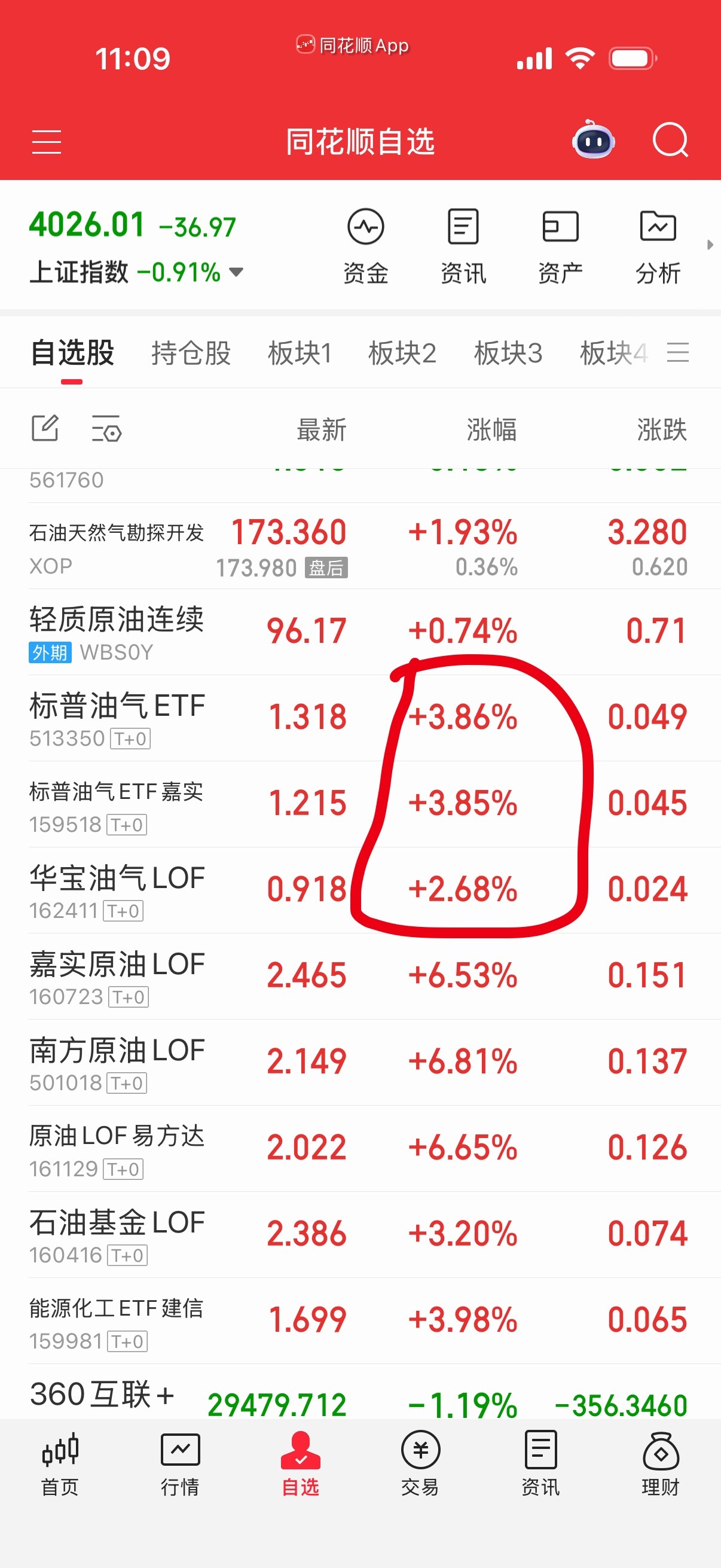The height and width of the screenshot is (1568, 721).
Task: Tap the right chevron to see more functions
Action: [x=711, y=243]
